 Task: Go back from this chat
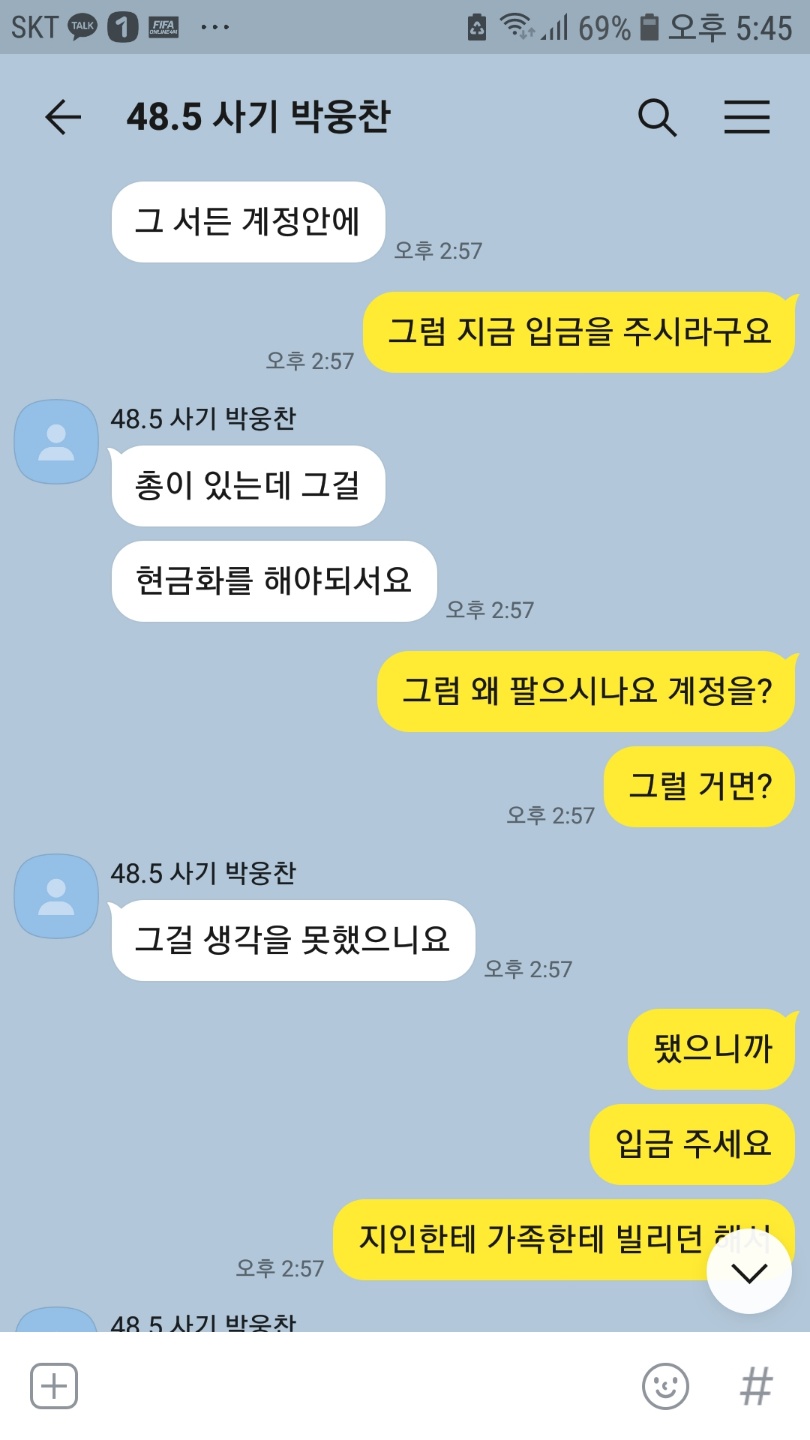coord(62,118)
